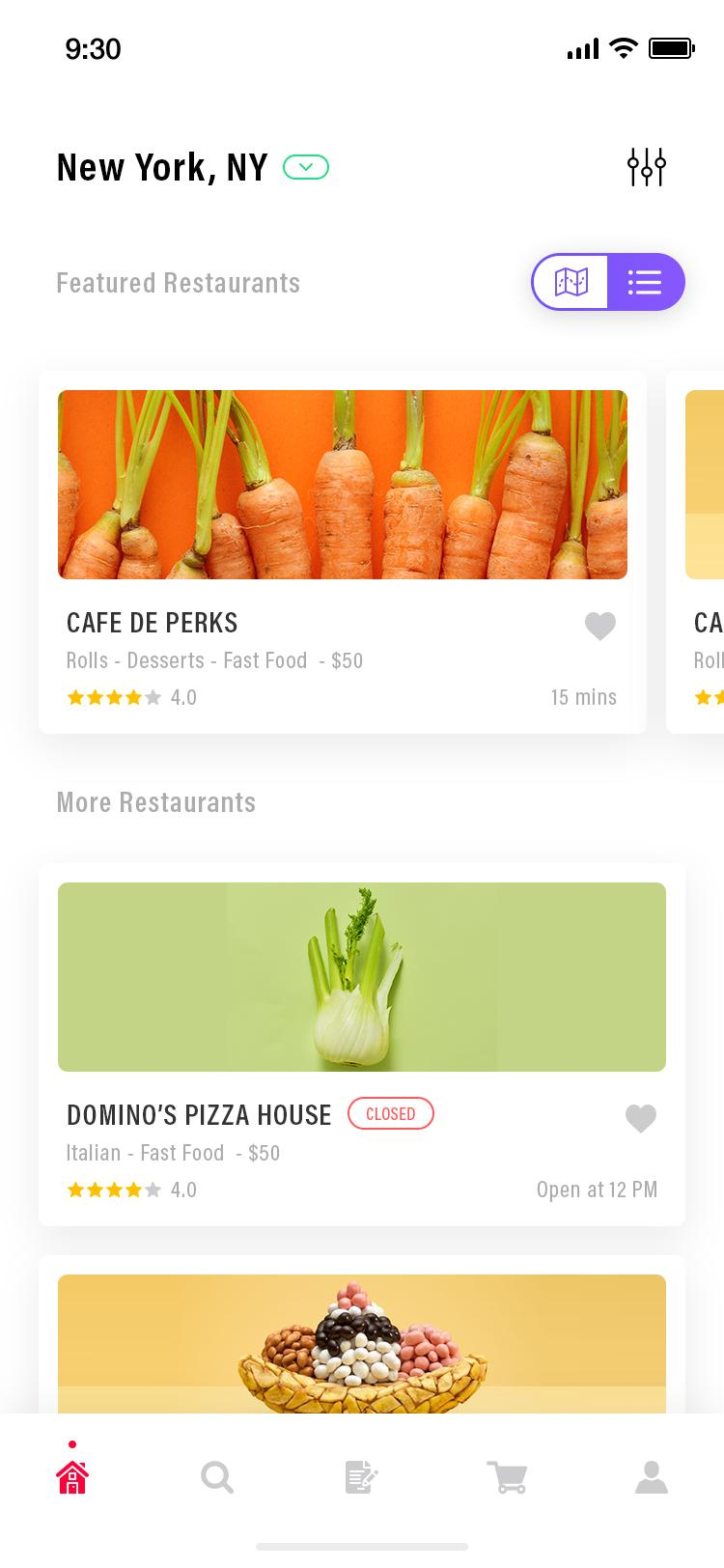Go to the Home tab
The image size is (724, 1568).
coord(72,1476)
